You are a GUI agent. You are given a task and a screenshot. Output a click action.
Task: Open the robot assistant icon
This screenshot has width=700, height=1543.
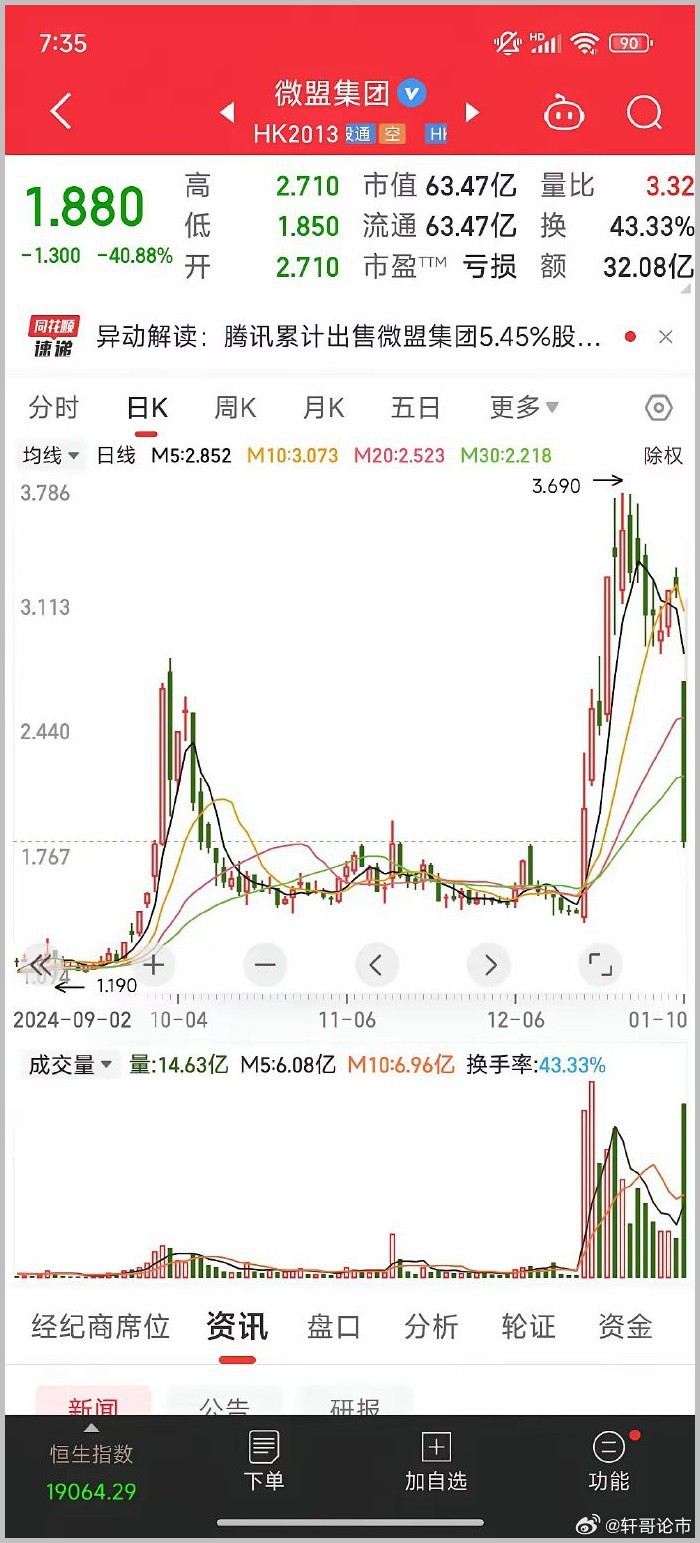[x=564, y=112]
